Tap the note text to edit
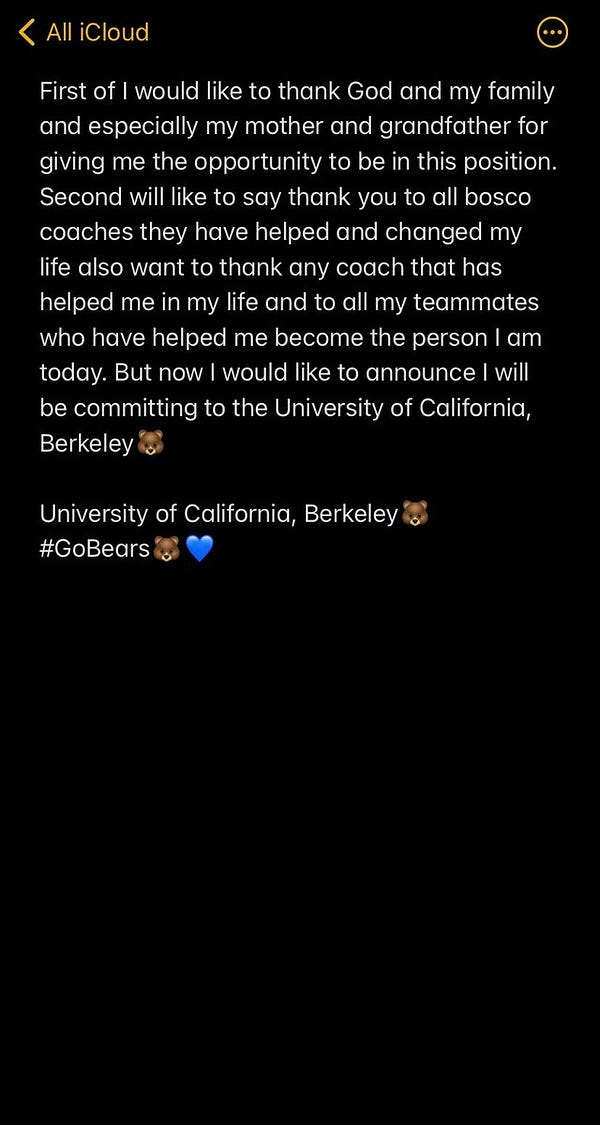This screenshot has width=600, height=1125. 296,267
